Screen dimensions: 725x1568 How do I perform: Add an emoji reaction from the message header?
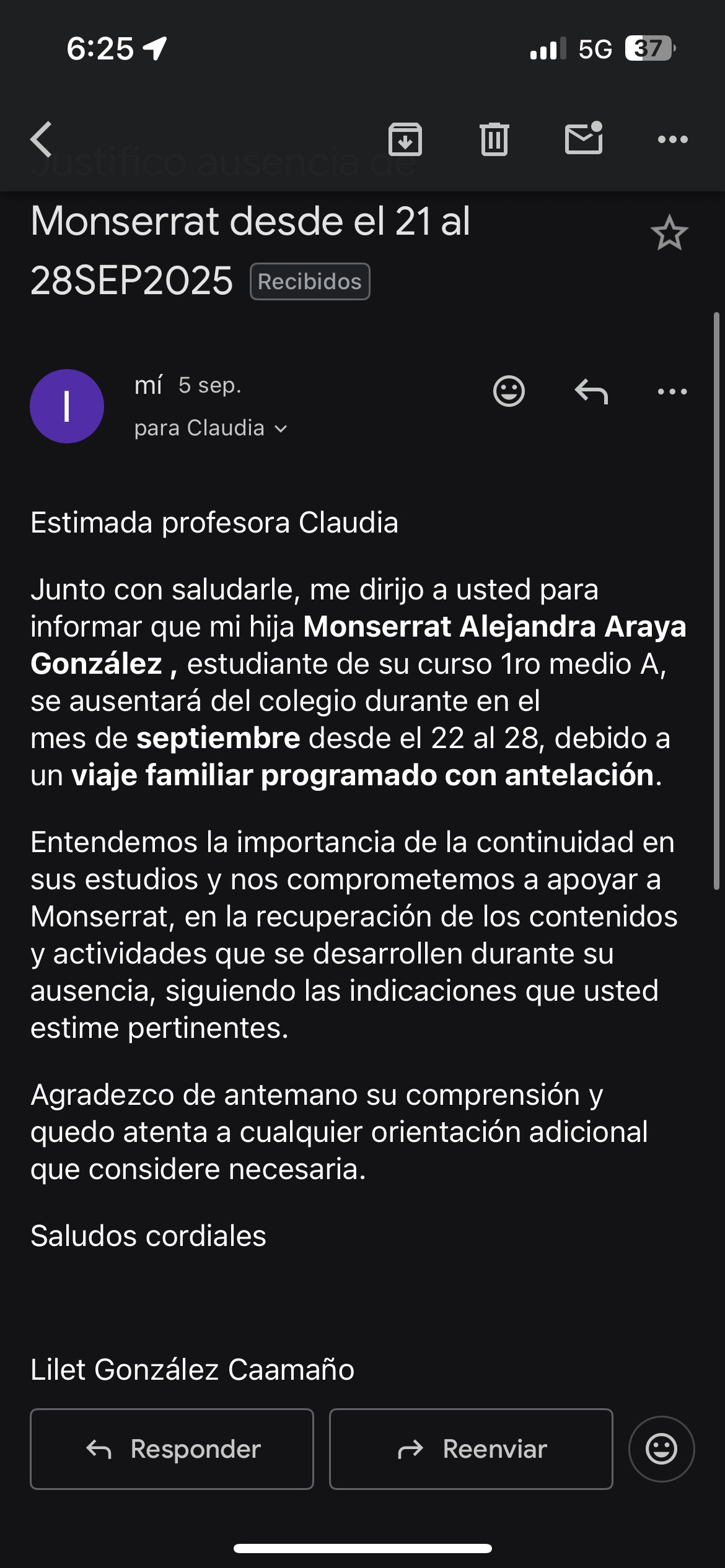(509, 391)
